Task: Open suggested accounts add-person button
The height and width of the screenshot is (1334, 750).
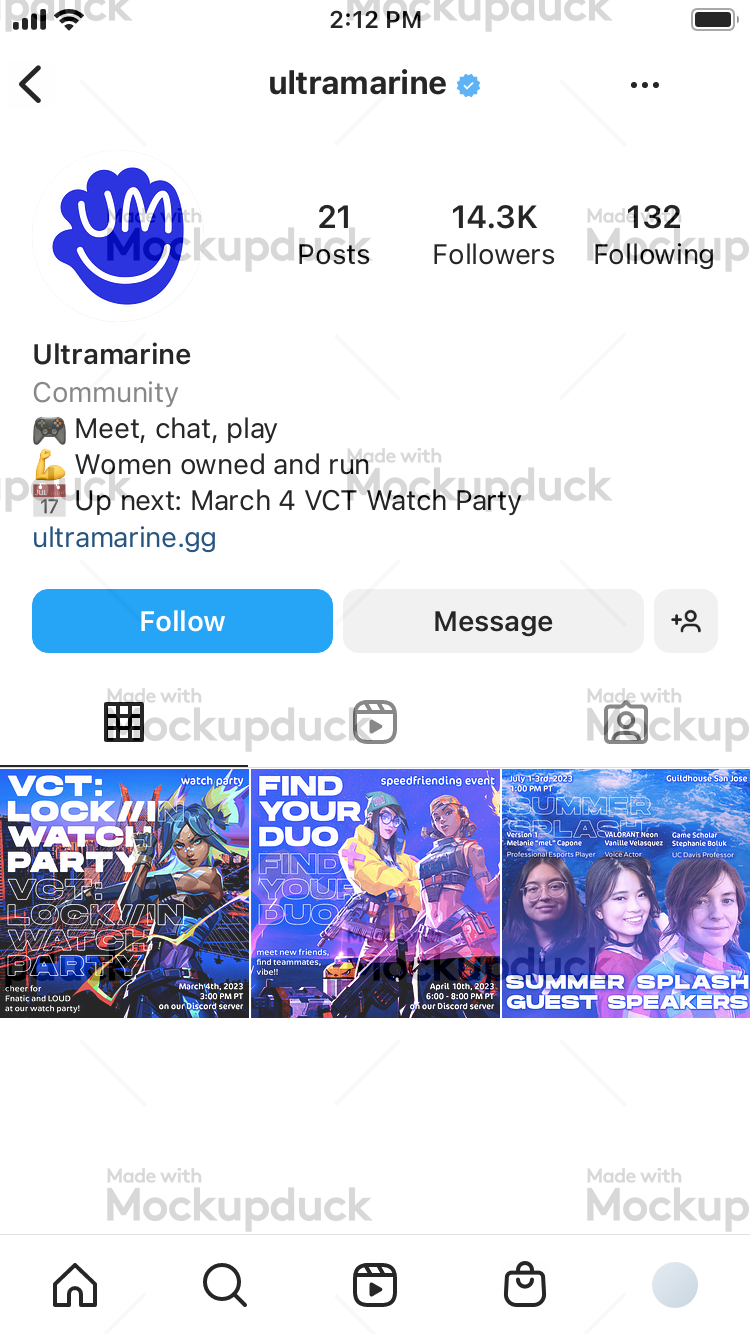Action: tap(686, 621)
